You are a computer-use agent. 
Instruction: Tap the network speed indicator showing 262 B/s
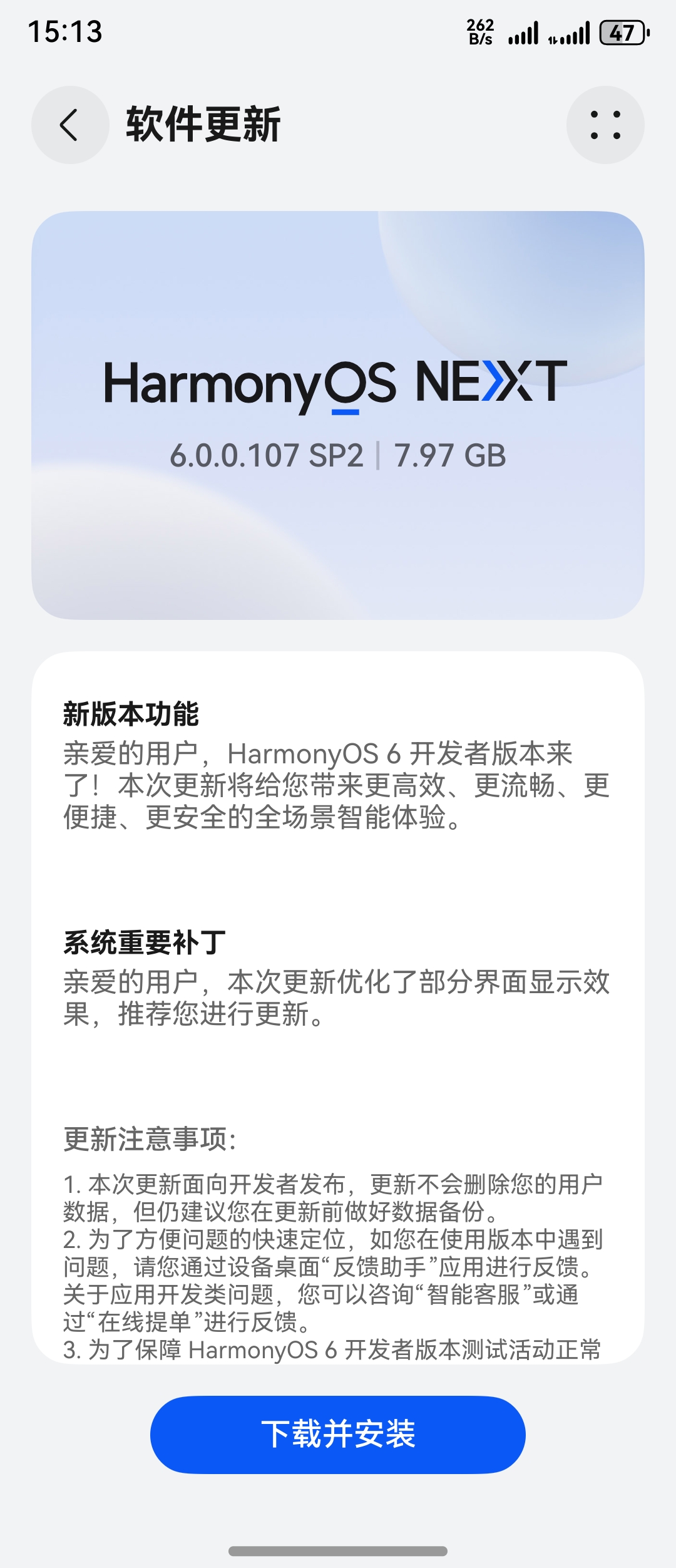click(x=479, y=31)
